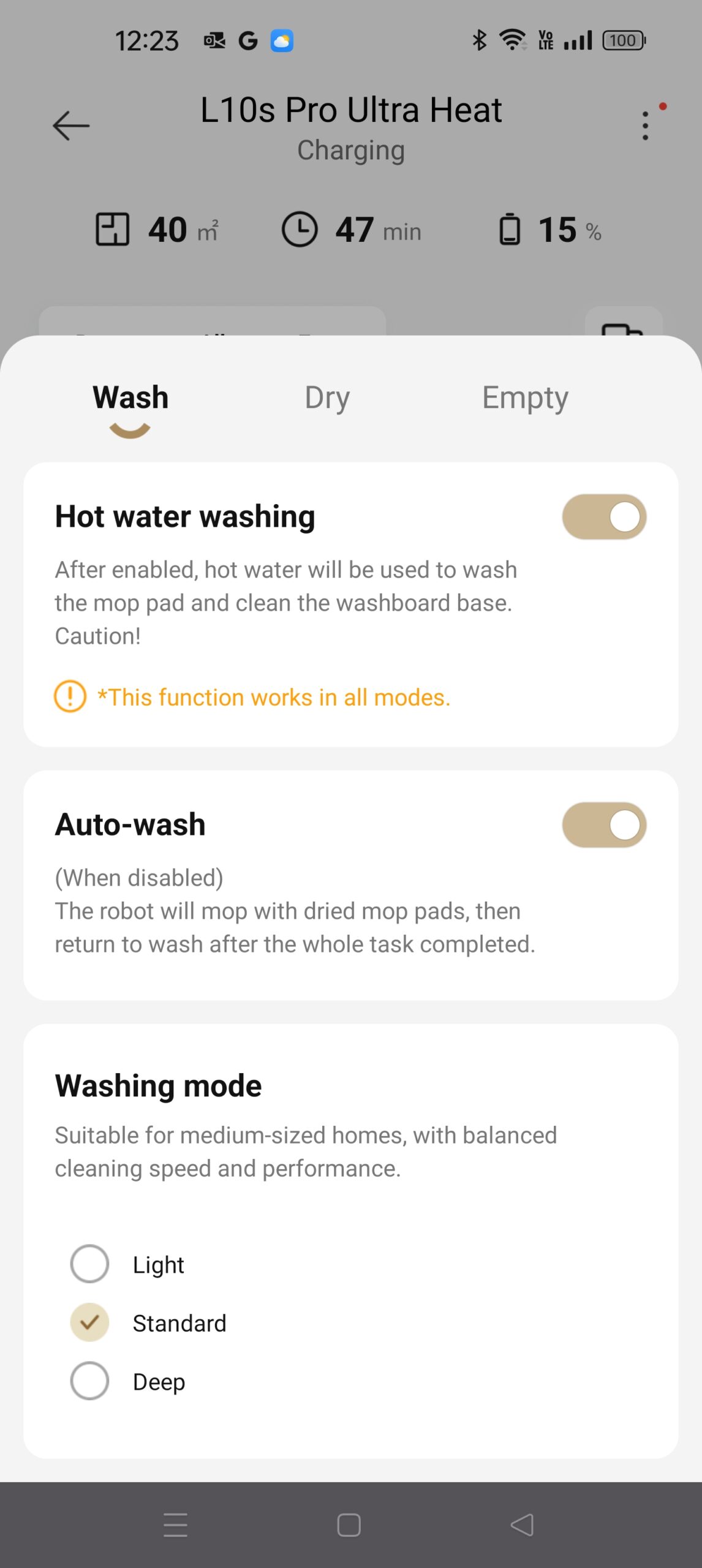Image resolution: width=702 pixels, height=1568 pixels.
Task: Tap the system home button
Action: click(x=349, y=1525)
